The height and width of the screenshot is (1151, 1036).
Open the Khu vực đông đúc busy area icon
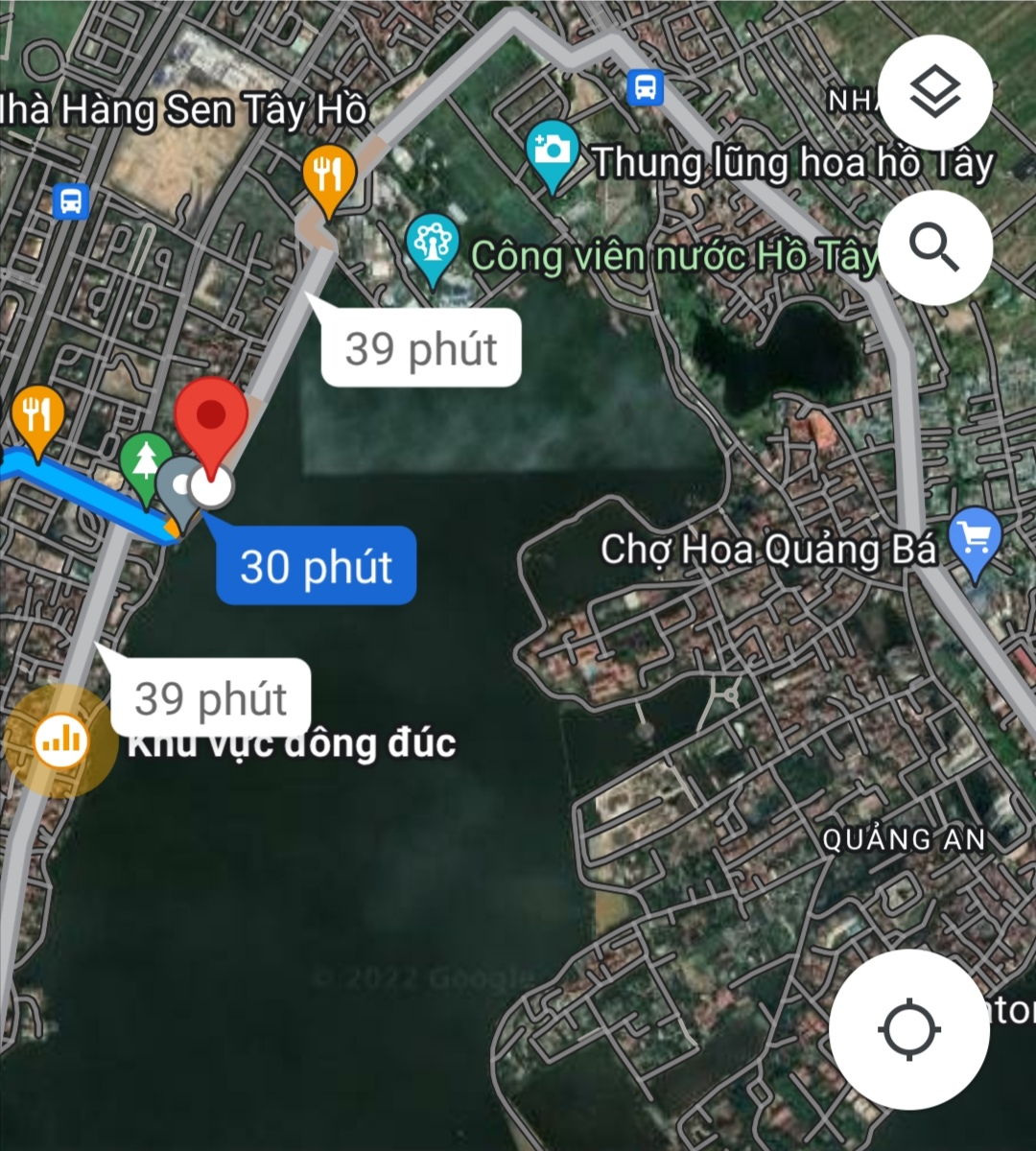pyautogui.click(x=61, y=740)
